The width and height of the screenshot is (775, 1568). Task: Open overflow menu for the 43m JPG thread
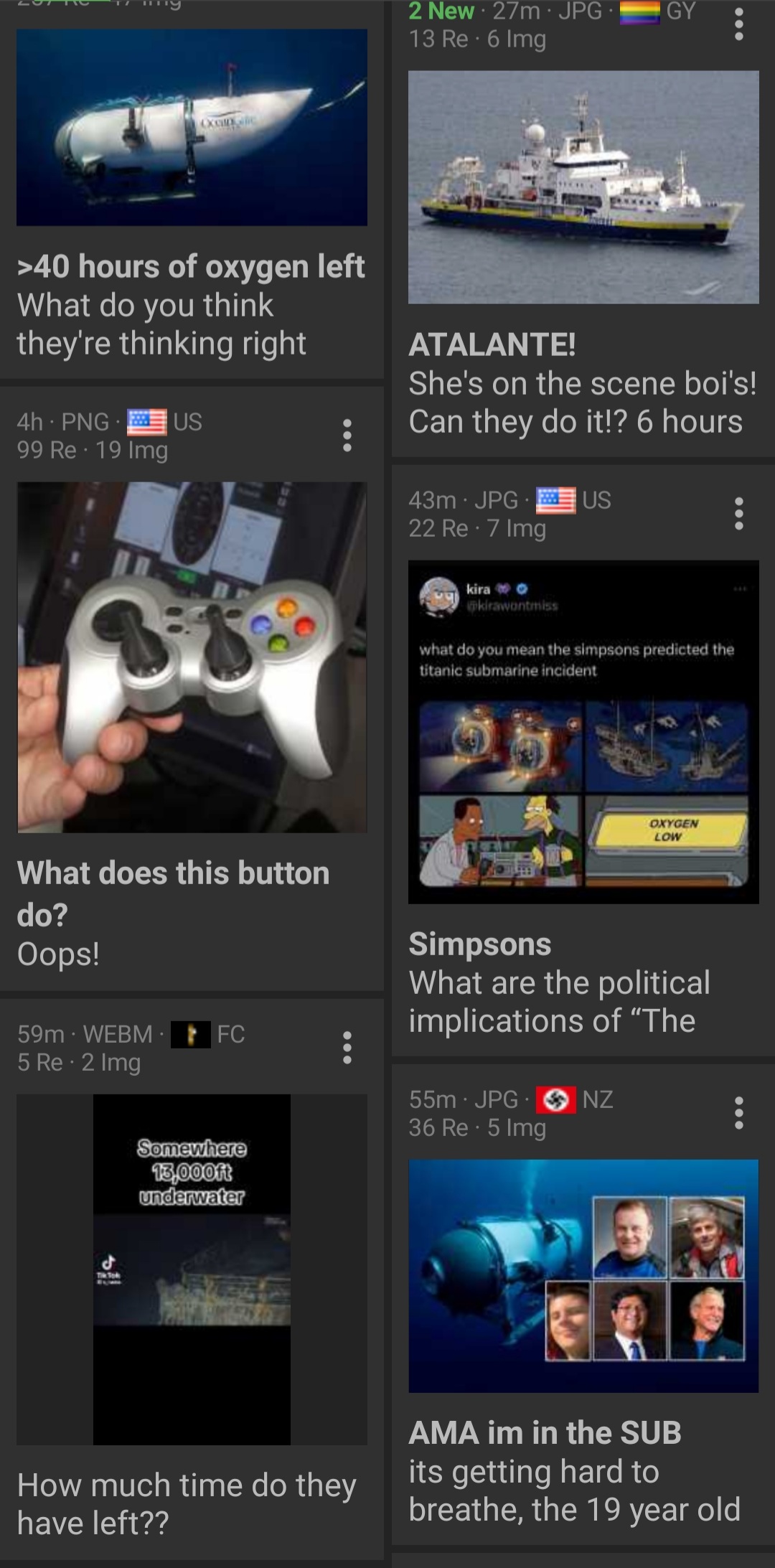739,514
